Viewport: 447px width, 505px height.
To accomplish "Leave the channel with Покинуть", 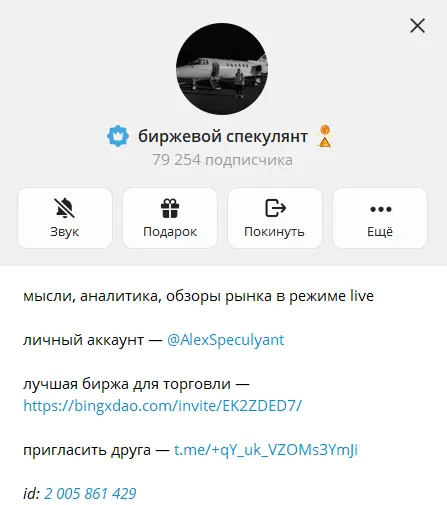I will pos(275,218).
